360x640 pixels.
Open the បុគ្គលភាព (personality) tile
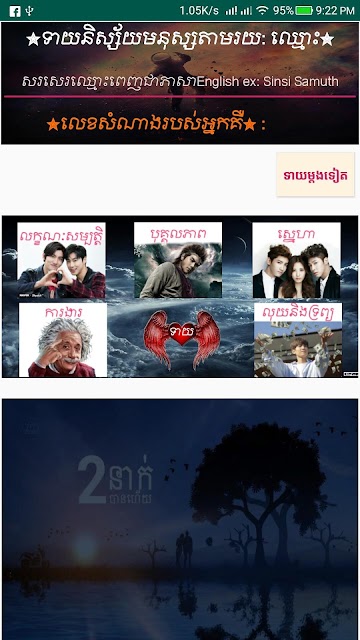[x=178, y=260]
